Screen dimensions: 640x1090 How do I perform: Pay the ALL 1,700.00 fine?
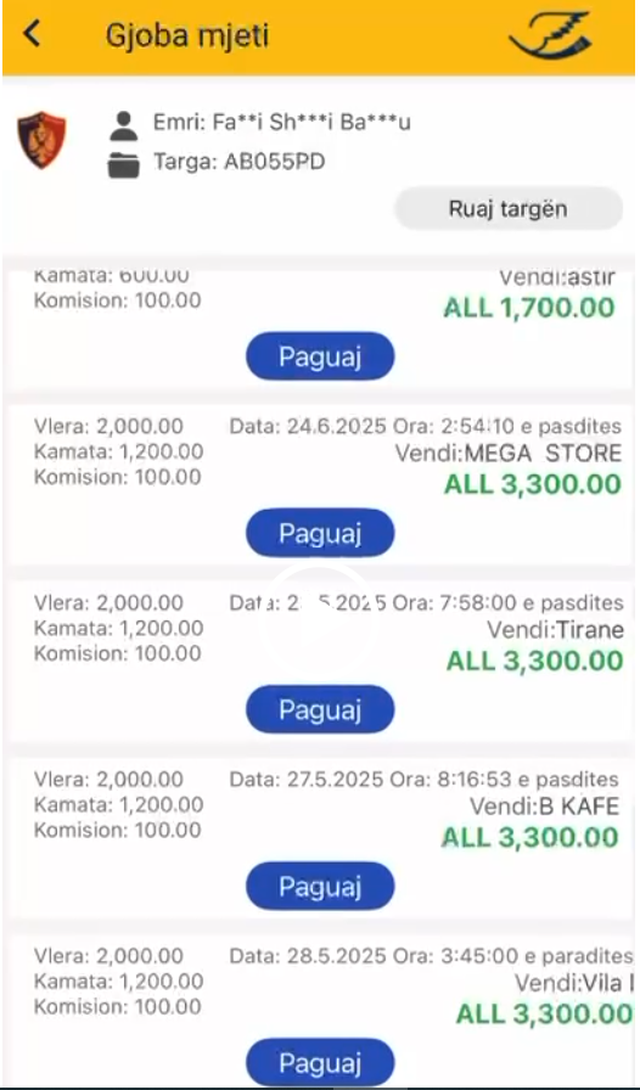tap(320, 356)
